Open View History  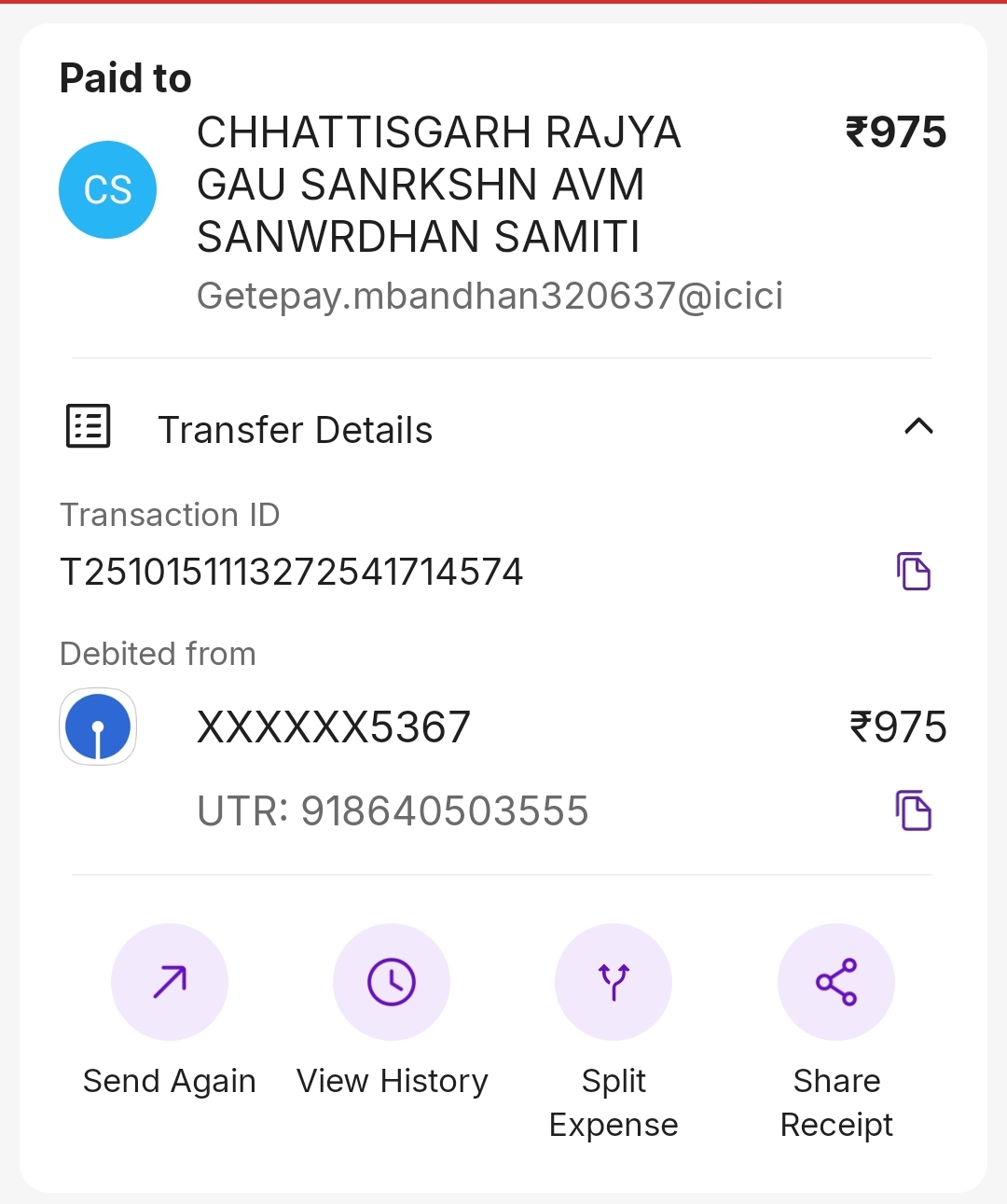click(x=392, y=982)
